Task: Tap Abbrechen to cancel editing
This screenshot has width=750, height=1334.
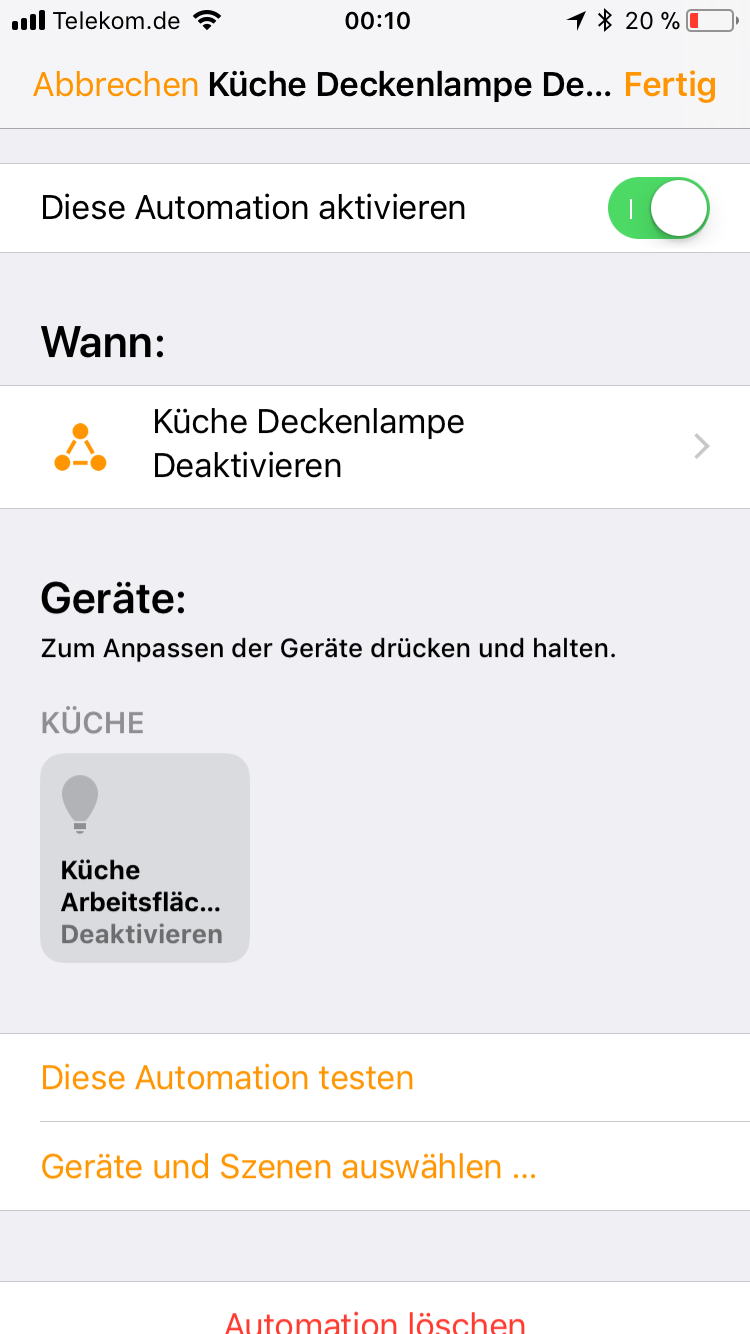Action: point(116,85)
